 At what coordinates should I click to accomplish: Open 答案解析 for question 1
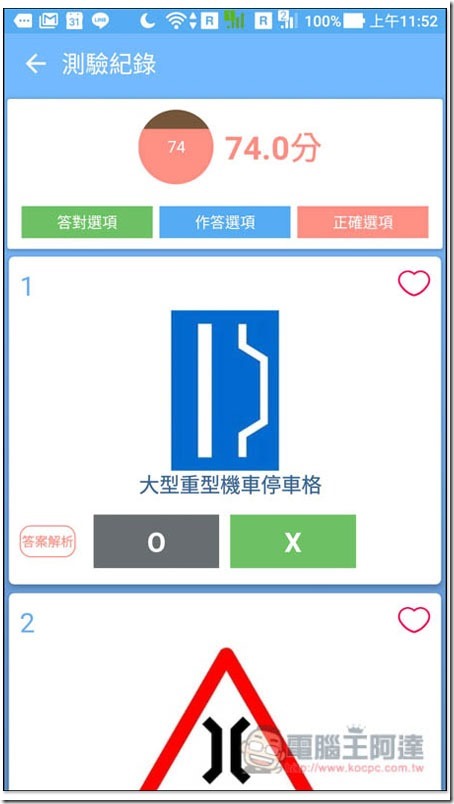tap(48, 541)
